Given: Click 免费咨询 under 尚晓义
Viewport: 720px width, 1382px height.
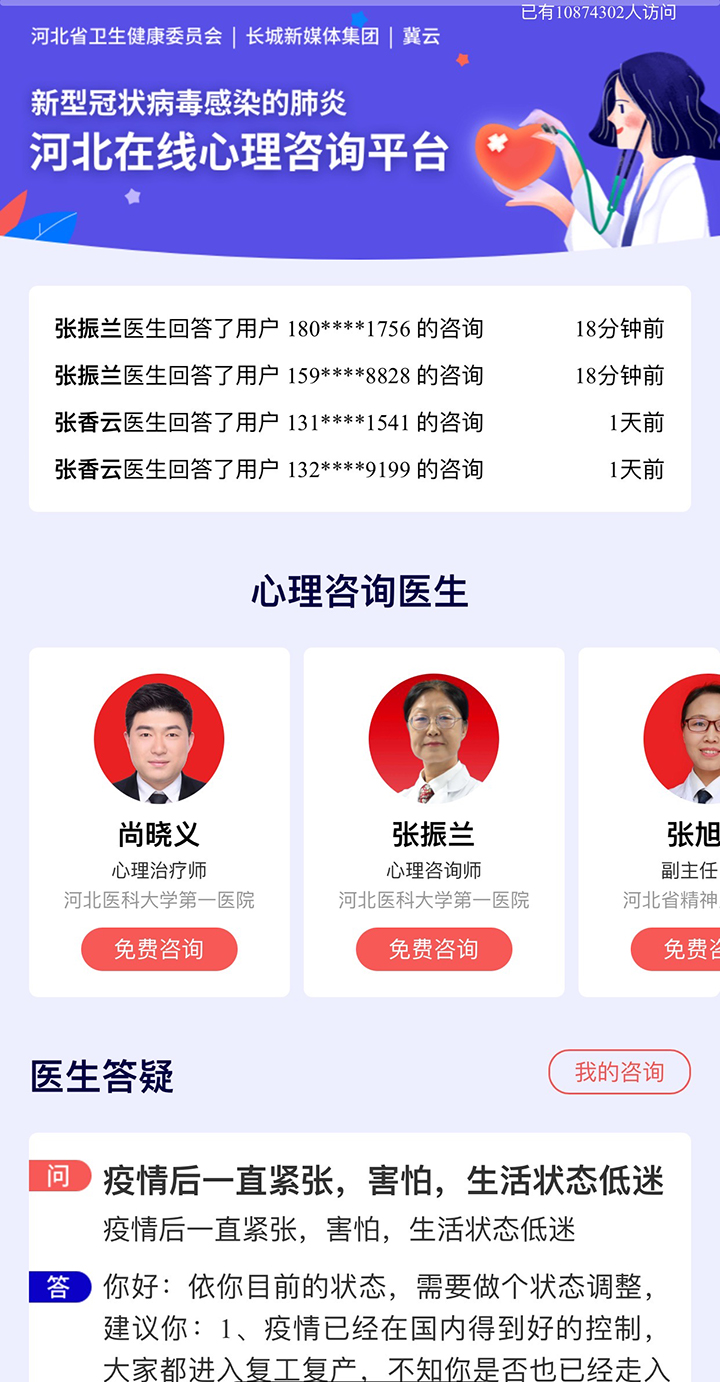Looking at the screenshot, I should (x=159, y=948).
